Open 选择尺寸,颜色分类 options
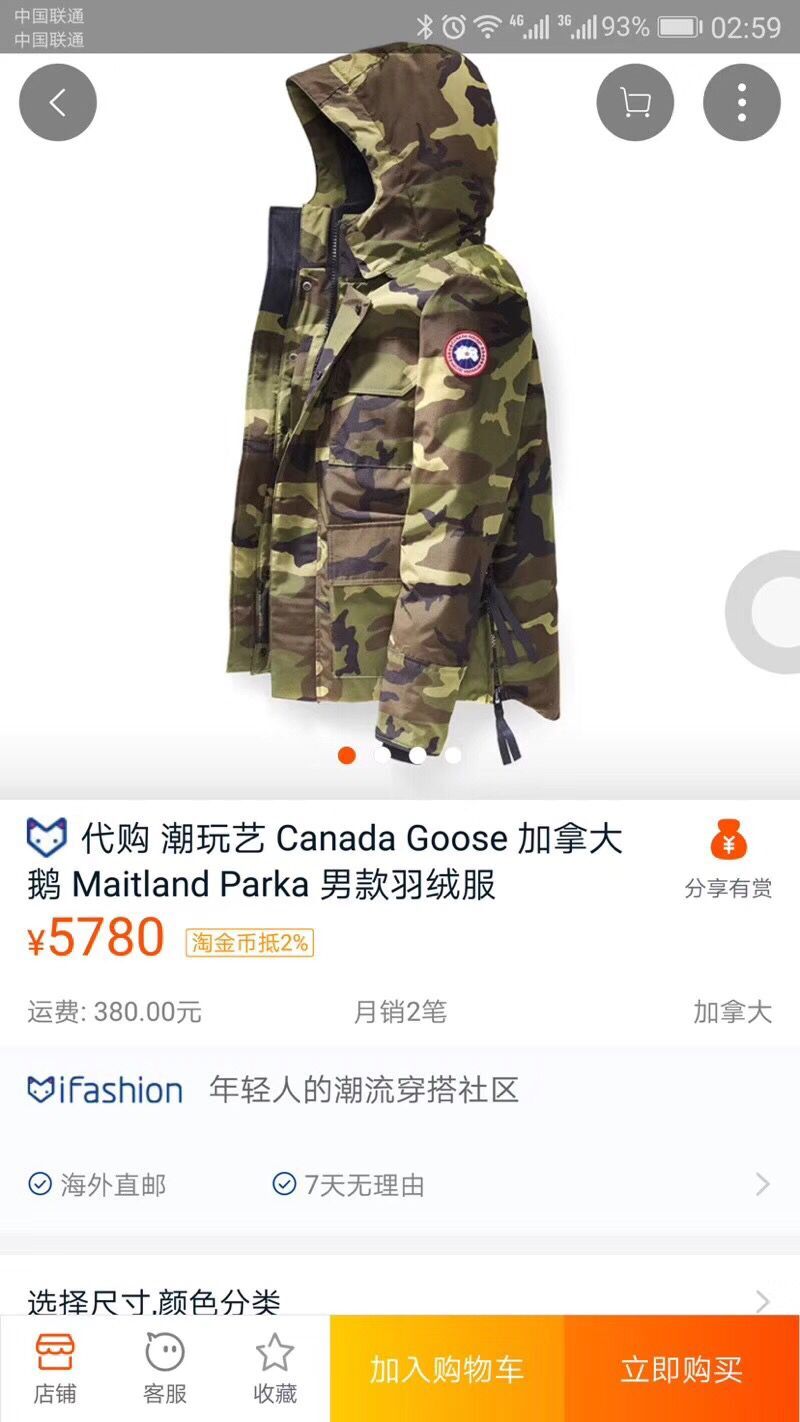Viewport: 800px width, 1422px height. coord(400,1297)
